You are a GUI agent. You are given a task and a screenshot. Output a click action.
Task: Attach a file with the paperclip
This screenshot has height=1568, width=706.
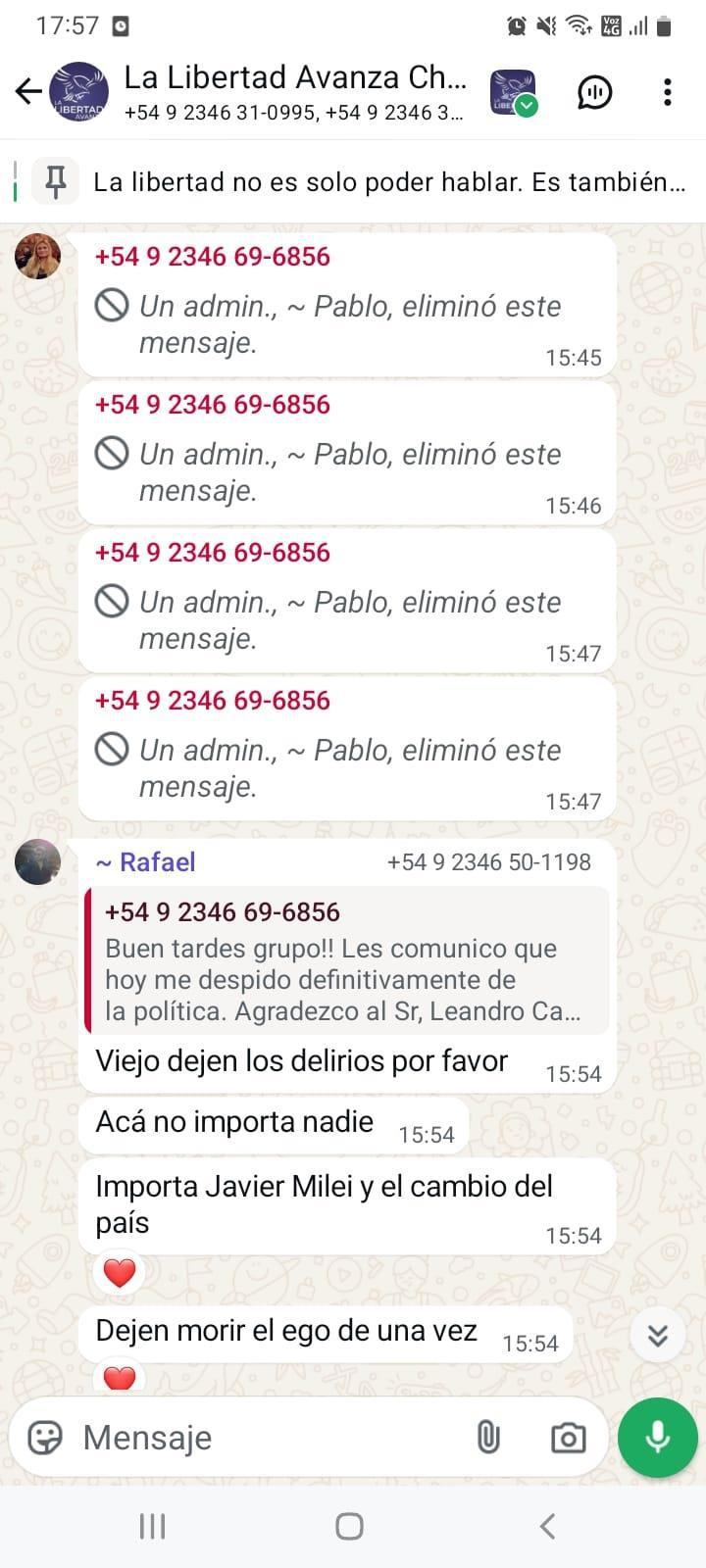pyautogui.click(x=487, y=1438)
